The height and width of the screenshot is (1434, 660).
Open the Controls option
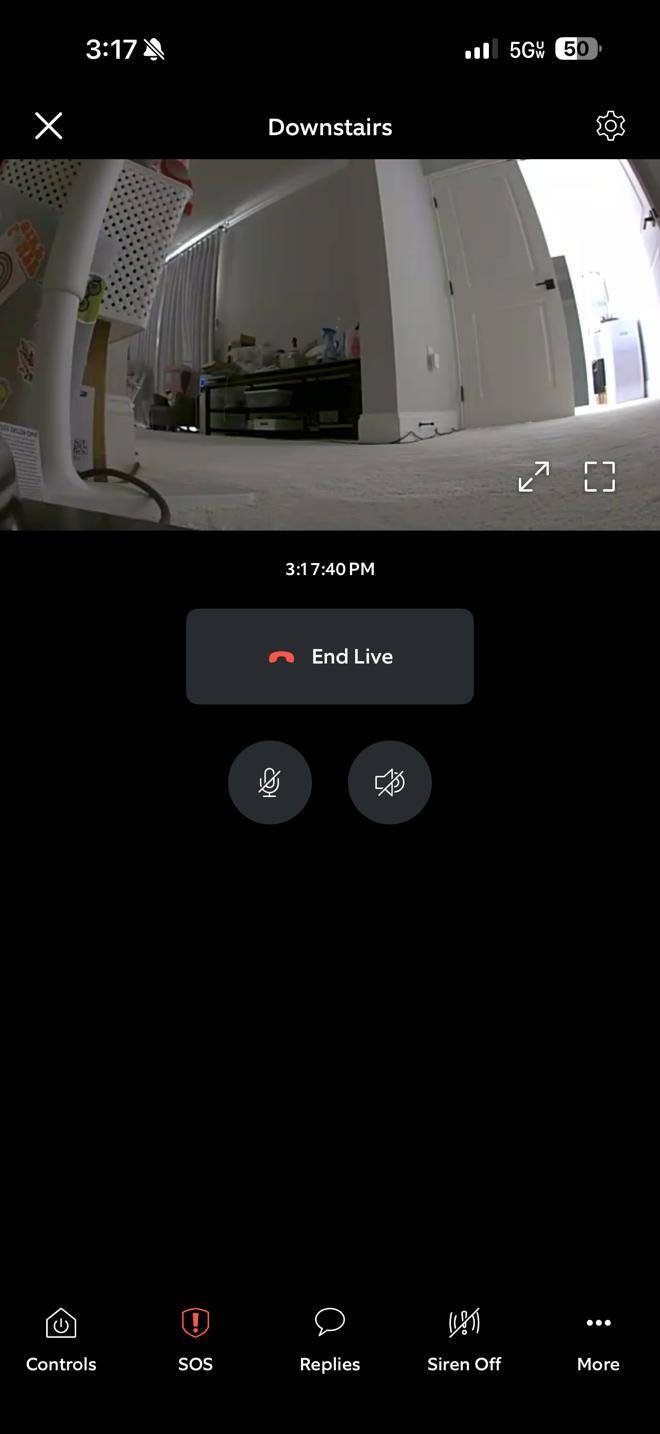pyautogui.click(x=61, y=1340)
